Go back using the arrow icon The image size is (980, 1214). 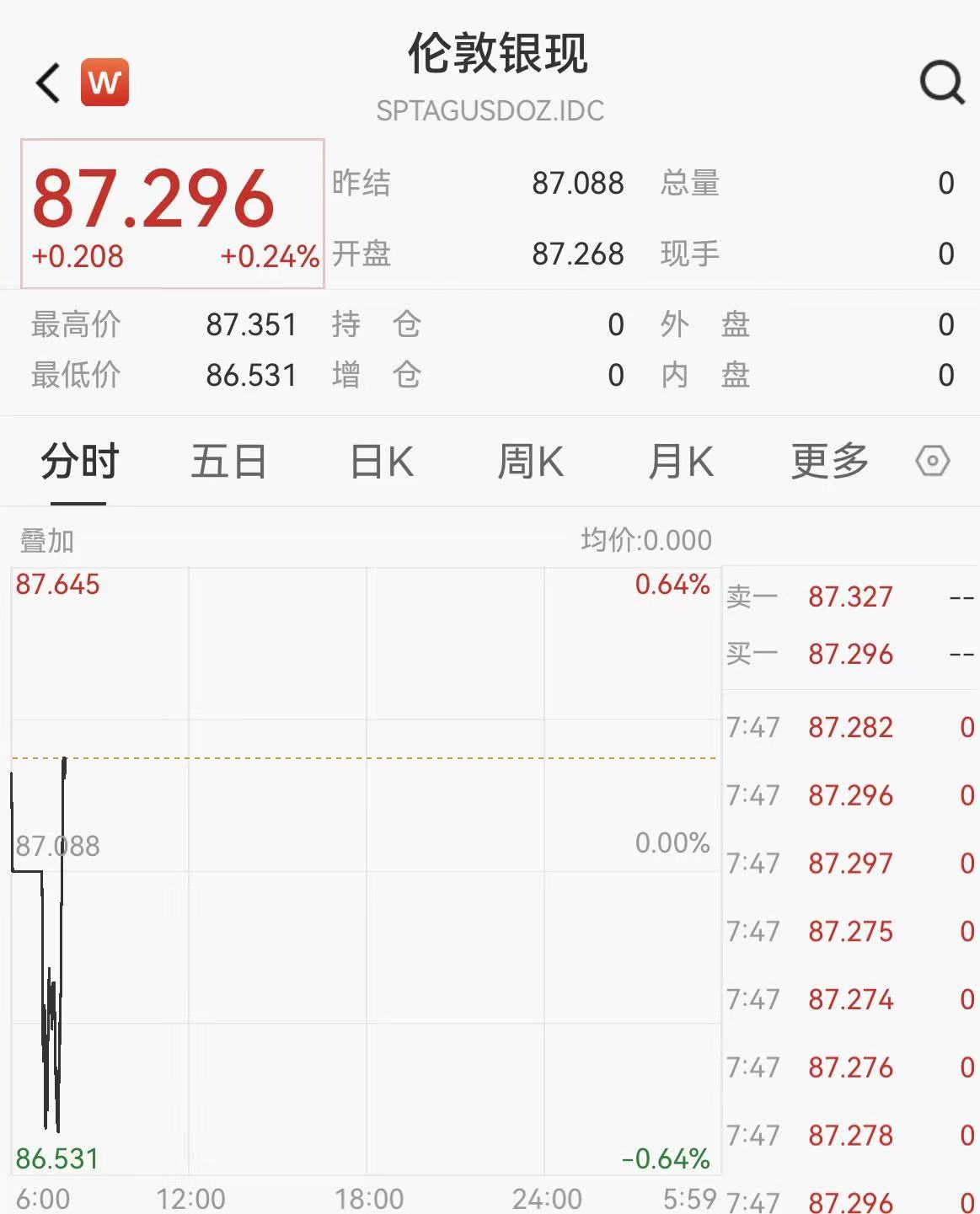pyautogui.click(x=49, y=83)
